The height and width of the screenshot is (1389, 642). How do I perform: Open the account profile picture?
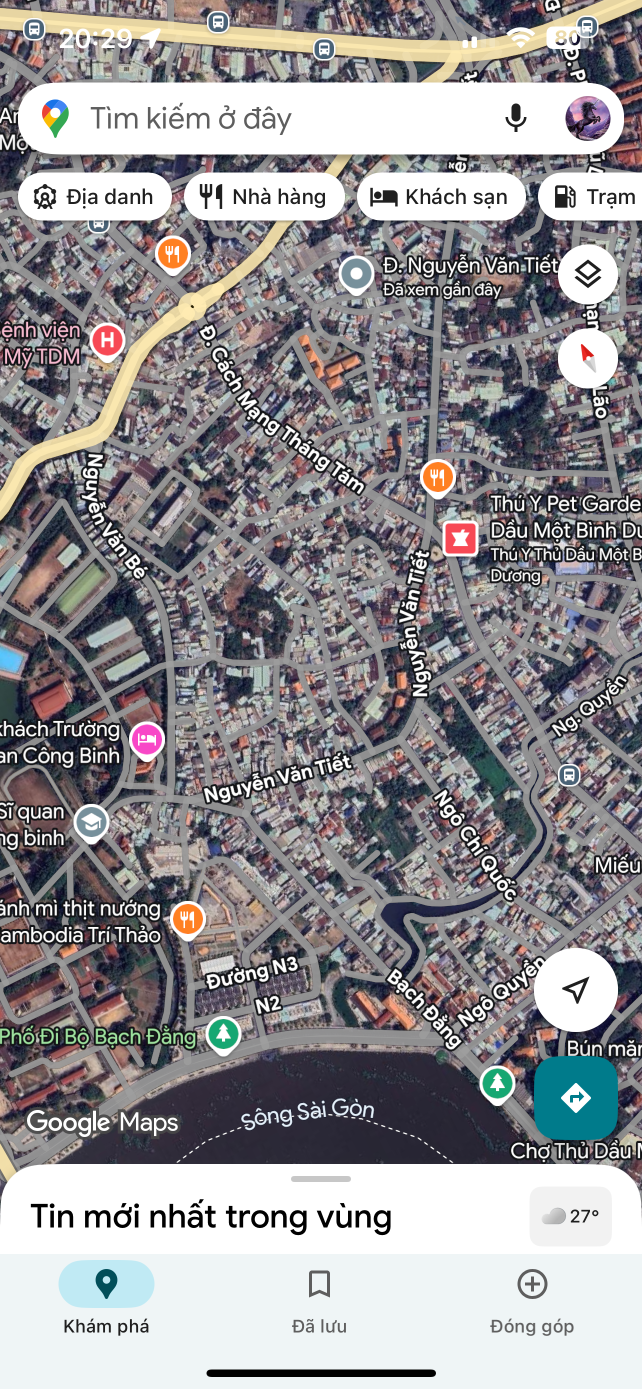[x=588, y=118]
